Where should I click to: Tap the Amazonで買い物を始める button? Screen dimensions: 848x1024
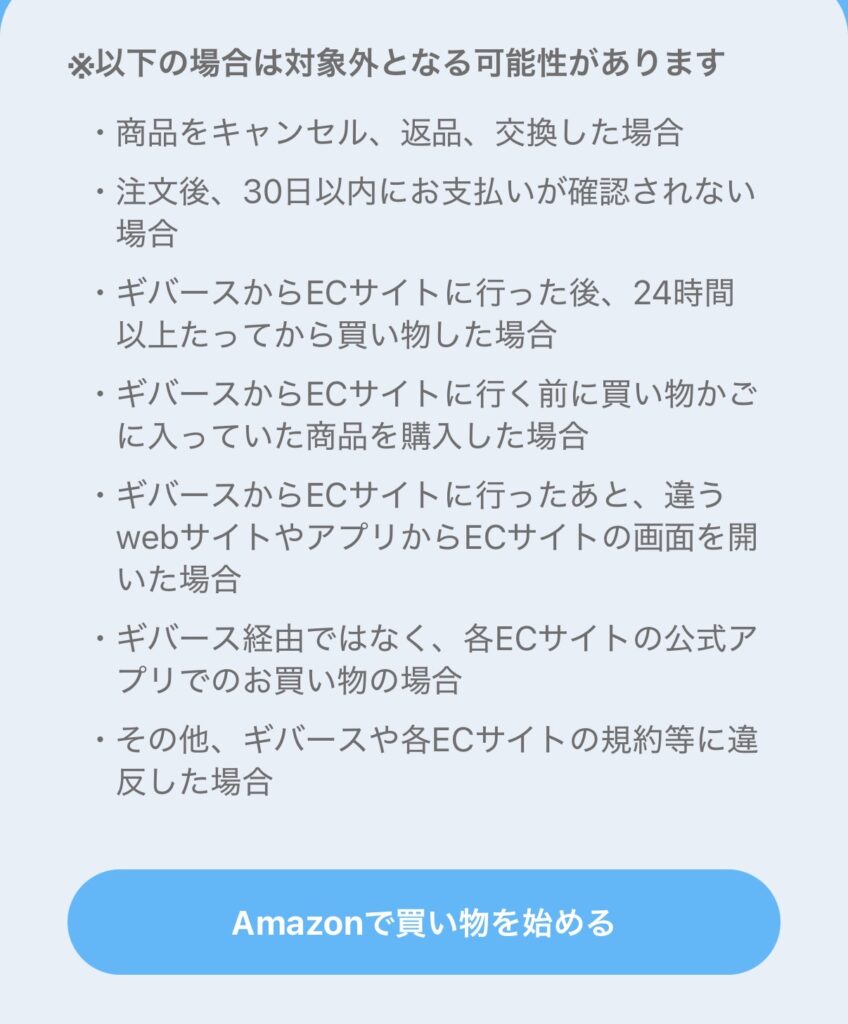coord(423,922)
